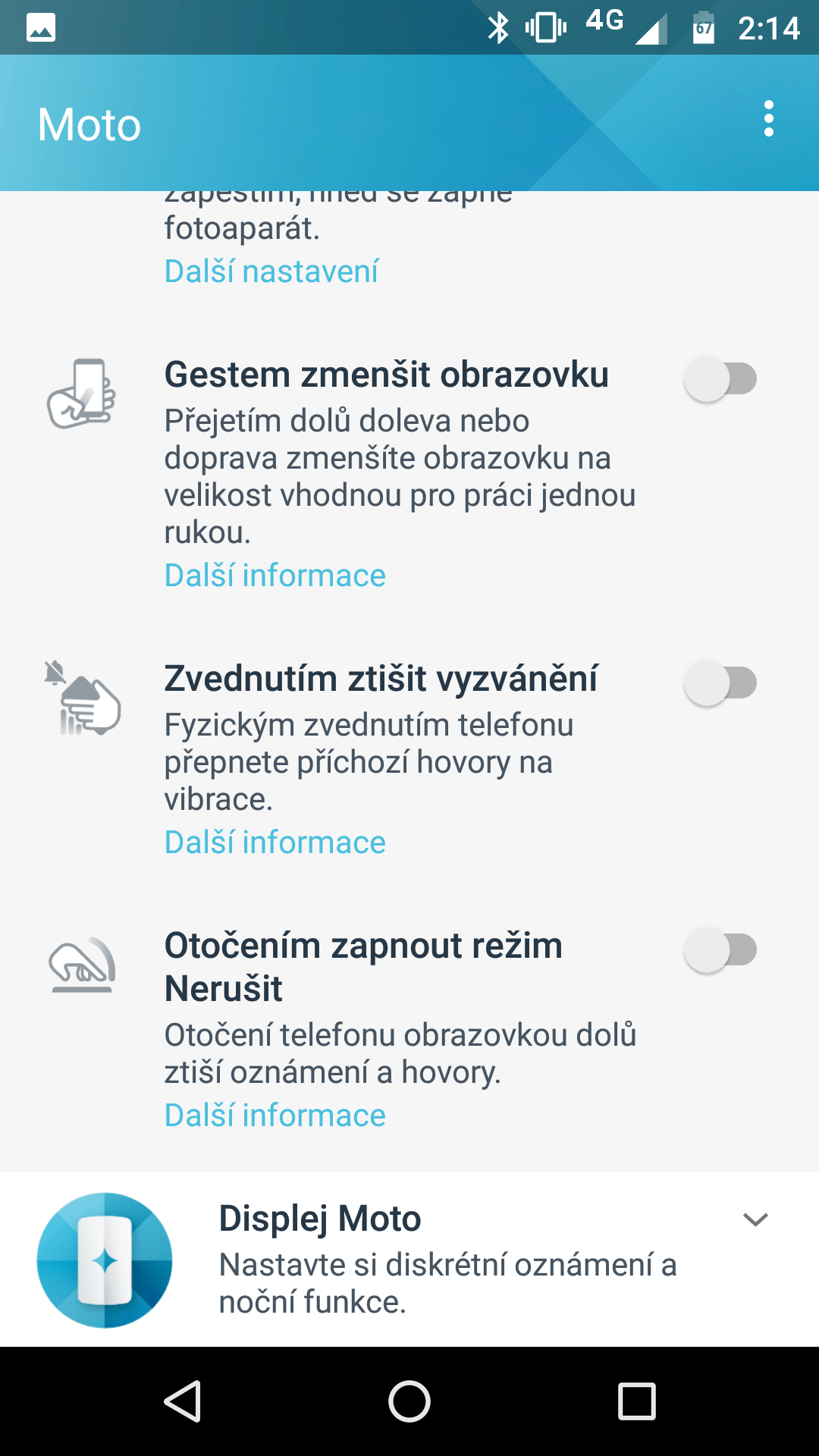Go back with the system back button
This screenshot has width=819, height=1456.
click(x=183, y=1401)
